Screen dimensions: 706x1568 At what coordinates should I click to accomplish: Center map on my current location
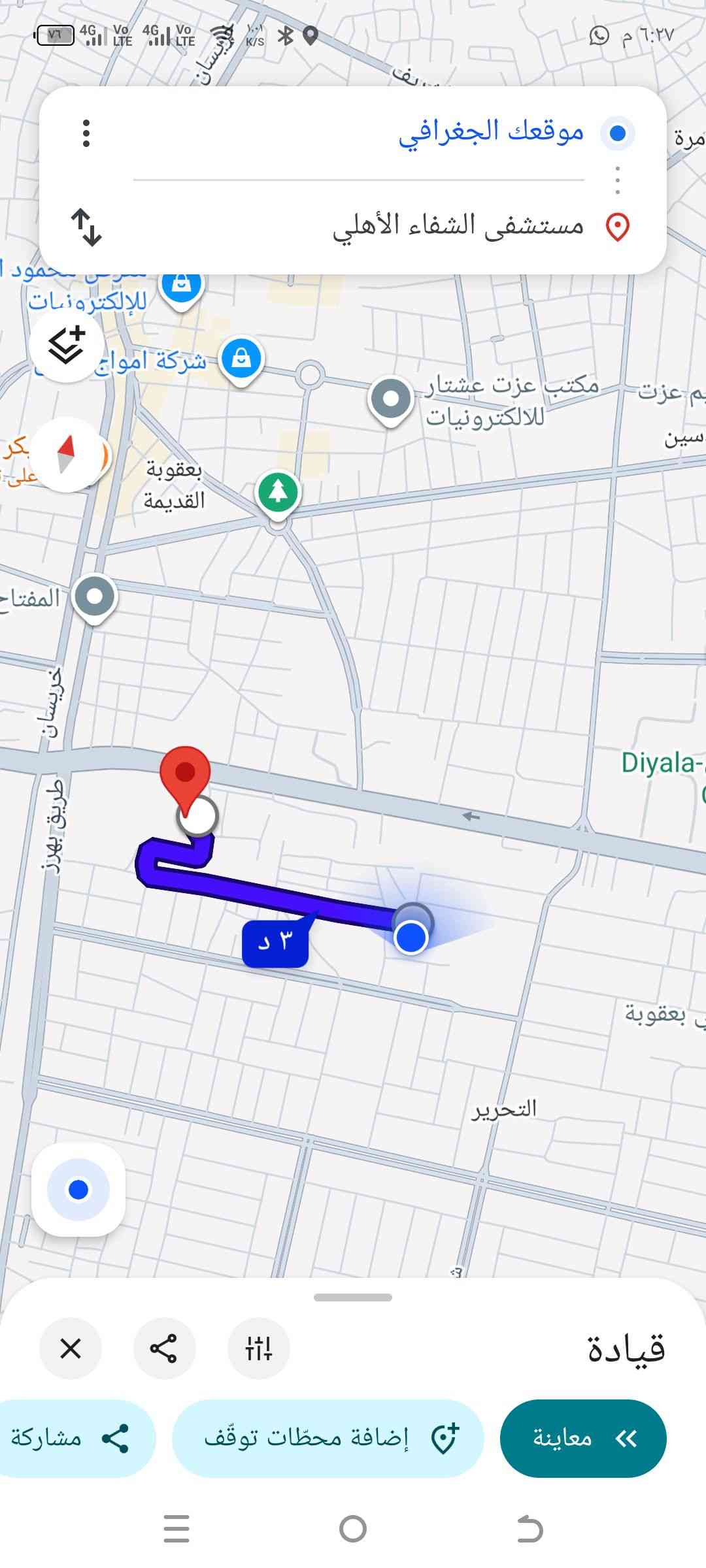78,1190
